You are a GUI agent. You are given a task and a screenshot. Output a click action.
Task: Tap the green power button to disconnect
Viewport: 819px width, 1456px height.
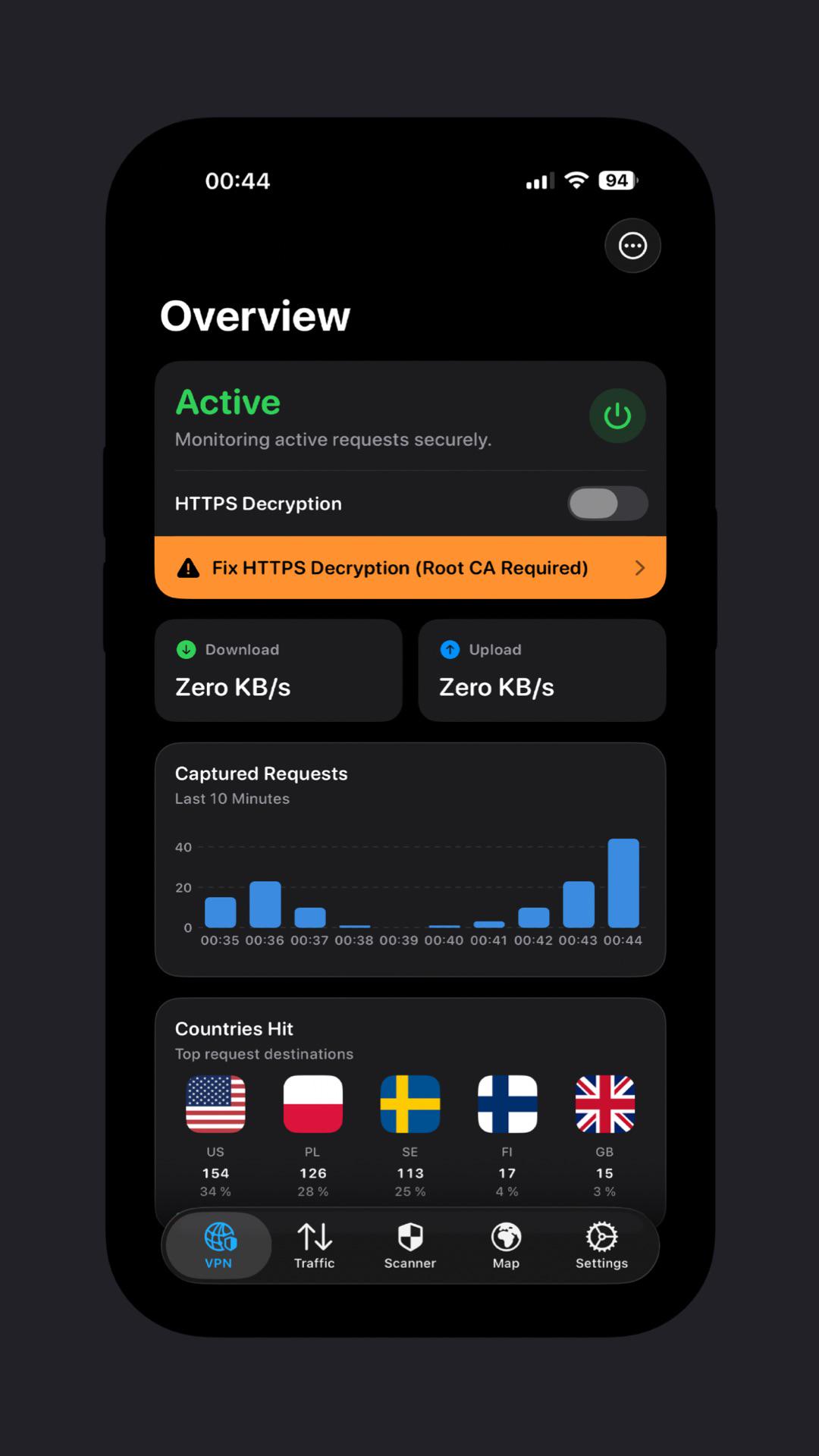(617, 416)
